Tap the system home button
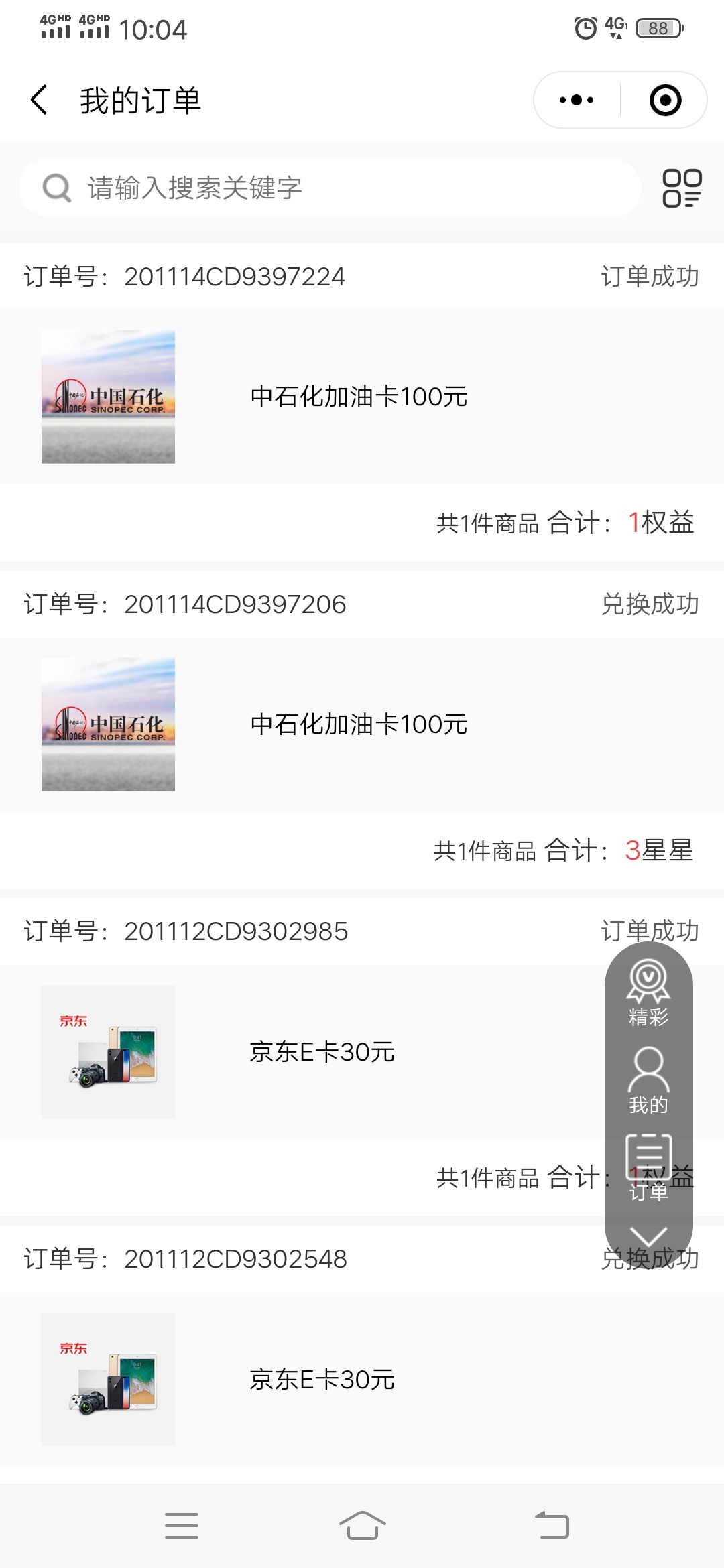The height and width of the screenshot is (1568, 724). (x=362, y=1525)
